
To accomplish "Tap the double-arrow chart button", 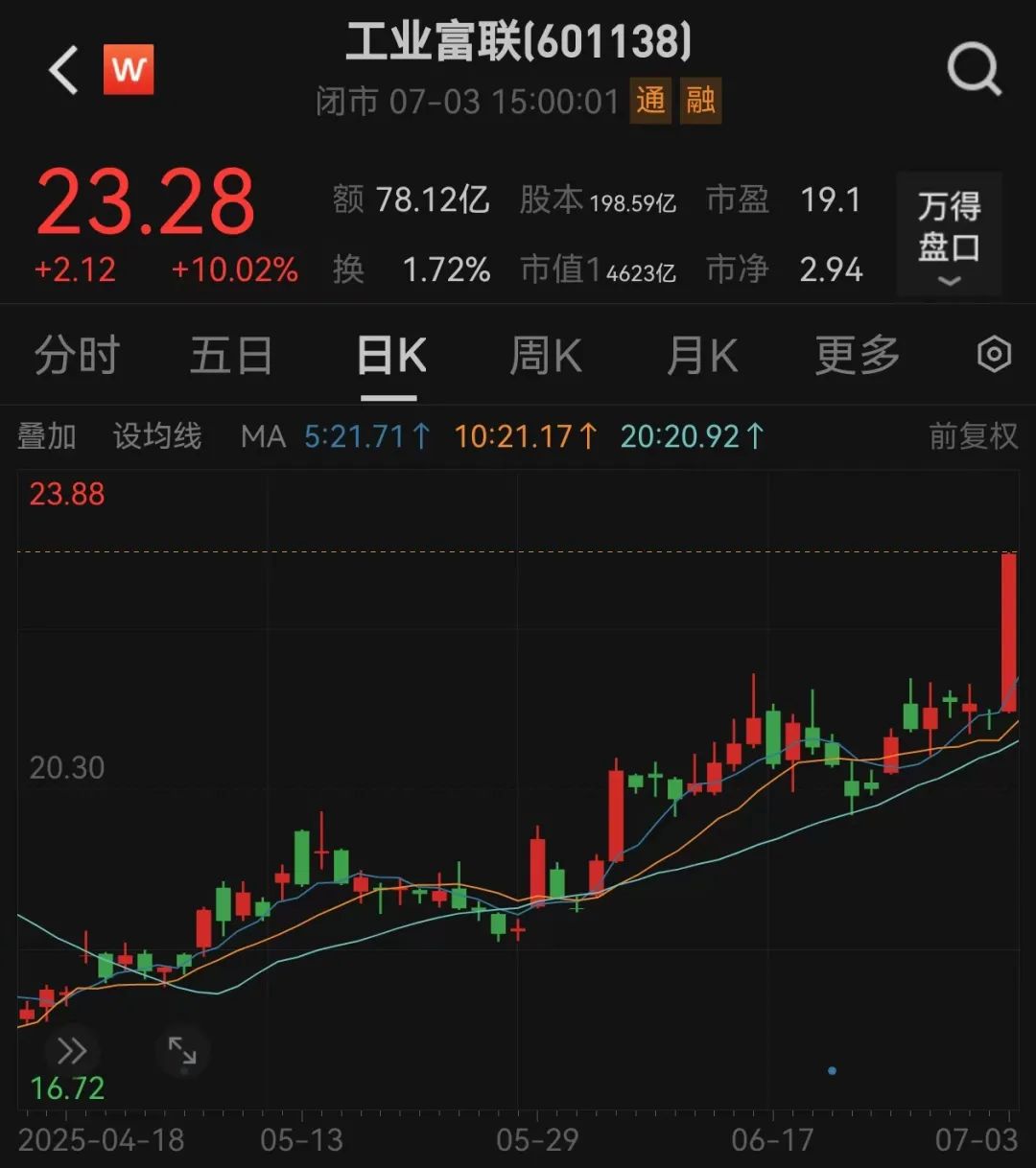I will (72, 1051).
